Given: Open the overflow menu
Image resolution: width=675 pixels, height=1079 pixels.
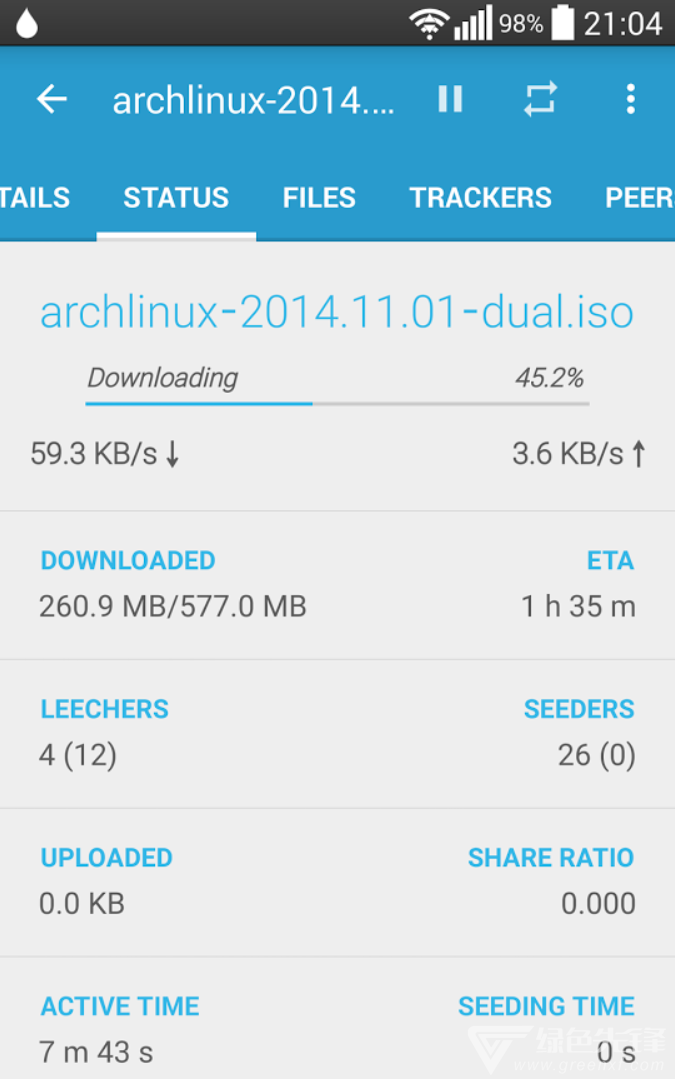Looking at the screenshot, I should tap(630, 99).
